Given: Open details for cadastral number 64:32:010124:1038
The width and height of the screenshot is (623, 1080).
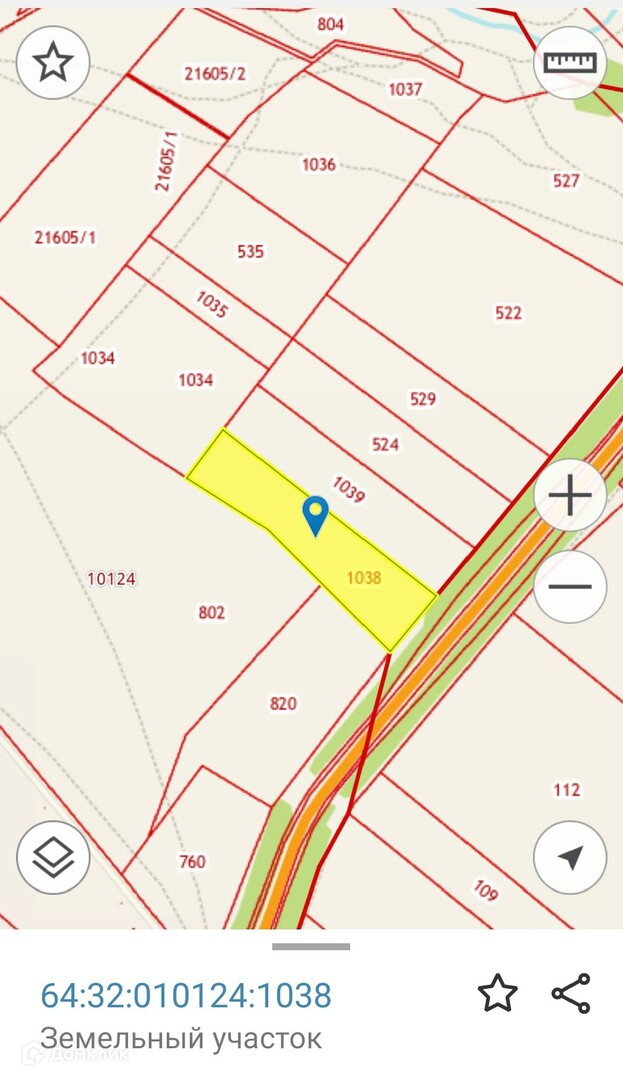Looking at the screenshot, I should pos(186,996).
